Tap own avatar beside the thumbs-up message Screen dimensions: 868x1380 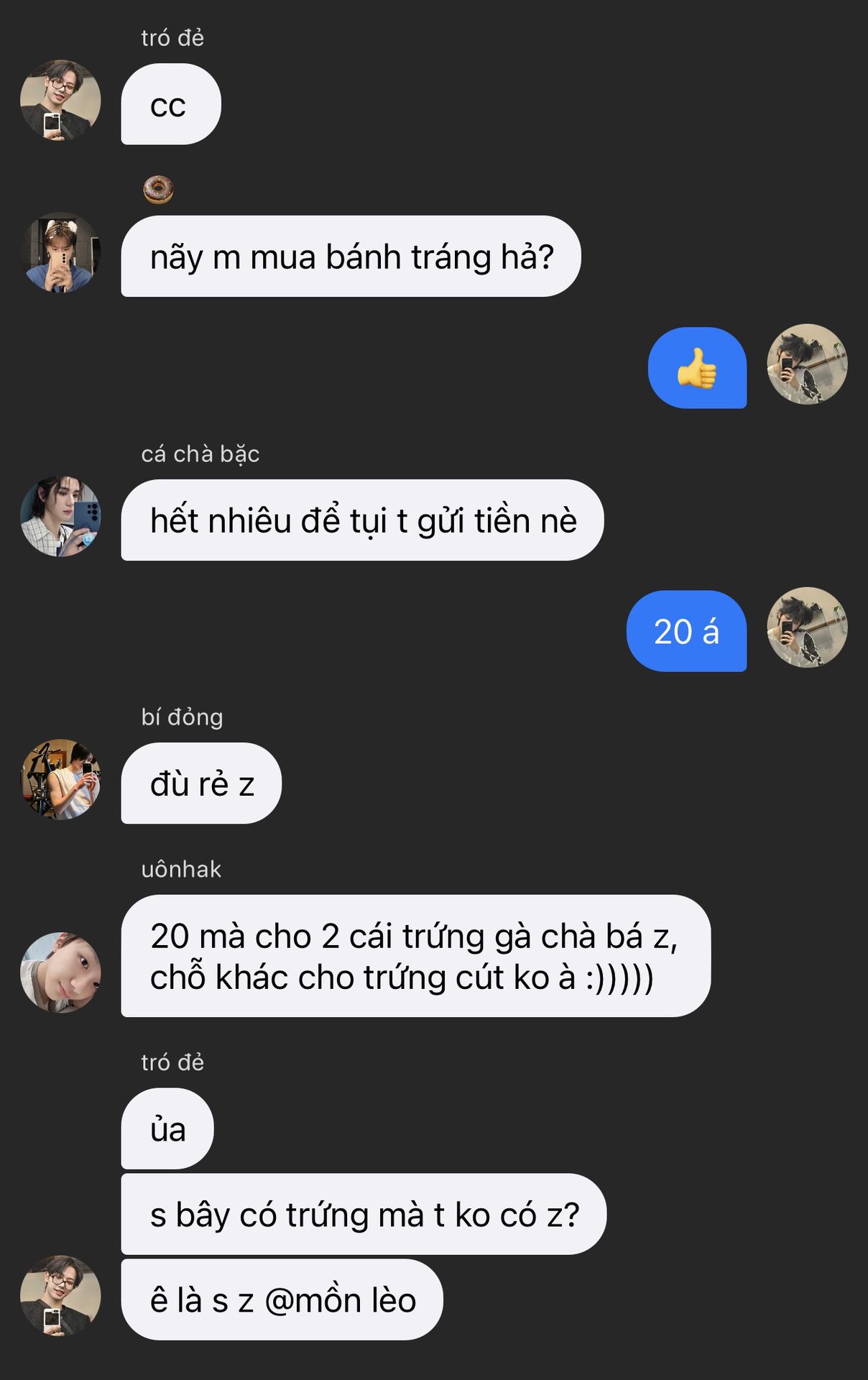click(807, 364)
